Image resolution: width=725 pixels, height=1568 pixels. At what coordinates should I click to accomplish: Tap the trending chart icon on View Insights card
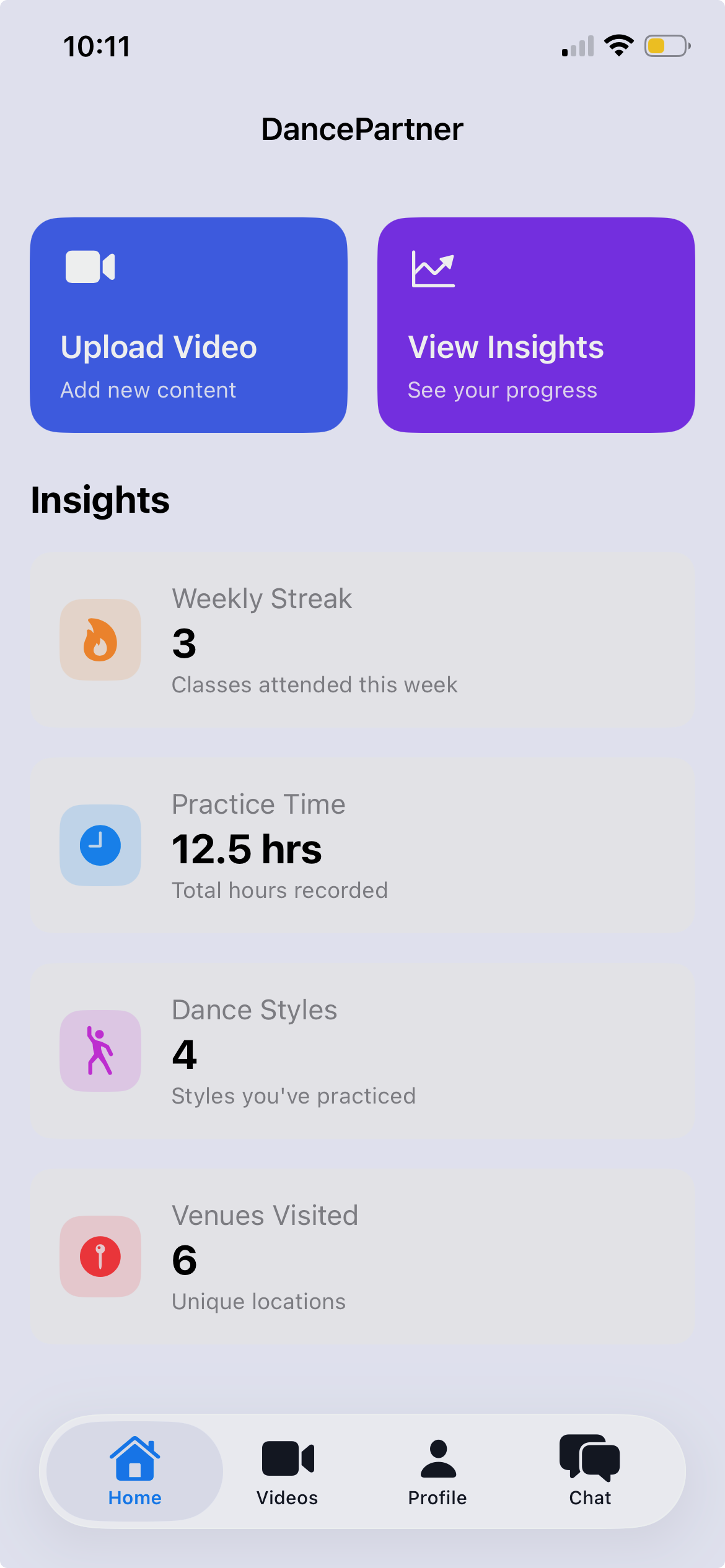pos(434,269)
